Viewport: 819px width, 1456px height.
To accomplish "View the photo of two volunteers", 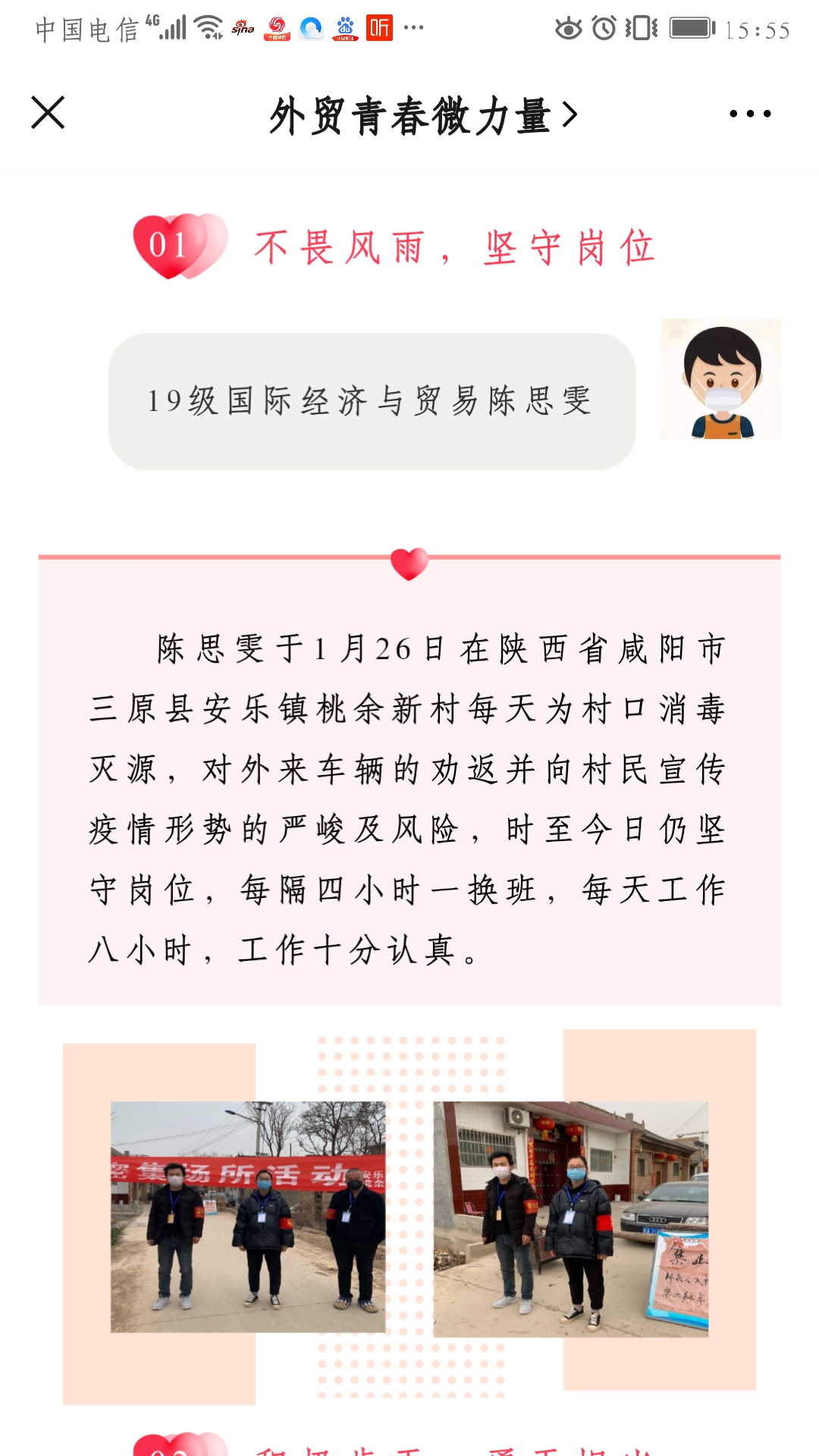I will point(570,1219).
